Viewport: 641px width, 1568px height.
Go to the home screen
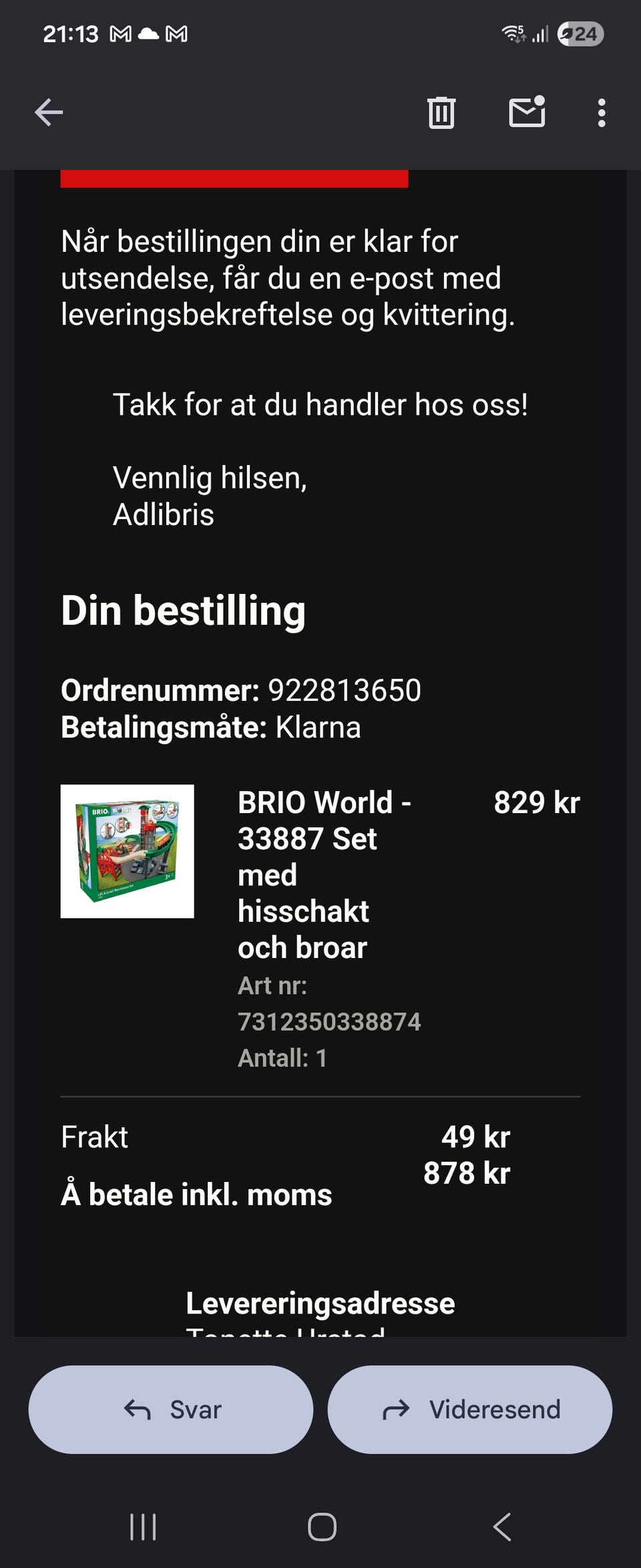(x=322, y=1527)
